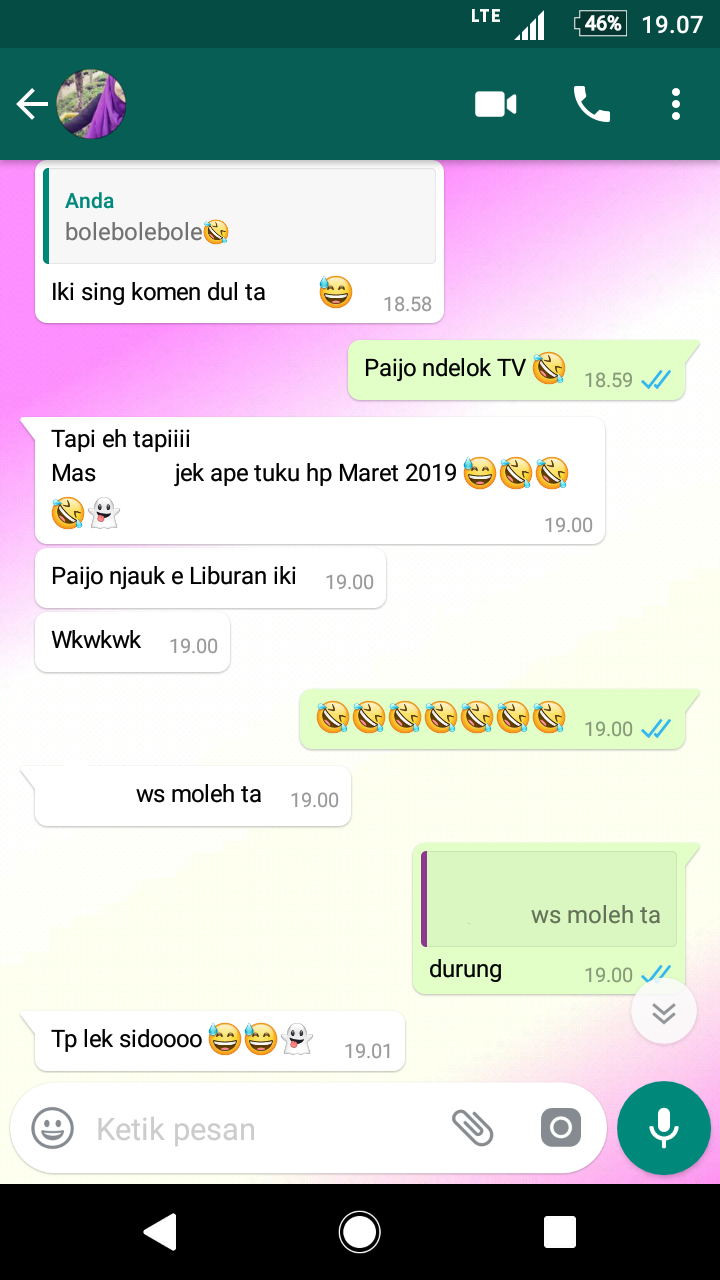The height and width of the screenshot is (1280, 720).
Task: Start a voice call
Action: [x=591, y=104]
